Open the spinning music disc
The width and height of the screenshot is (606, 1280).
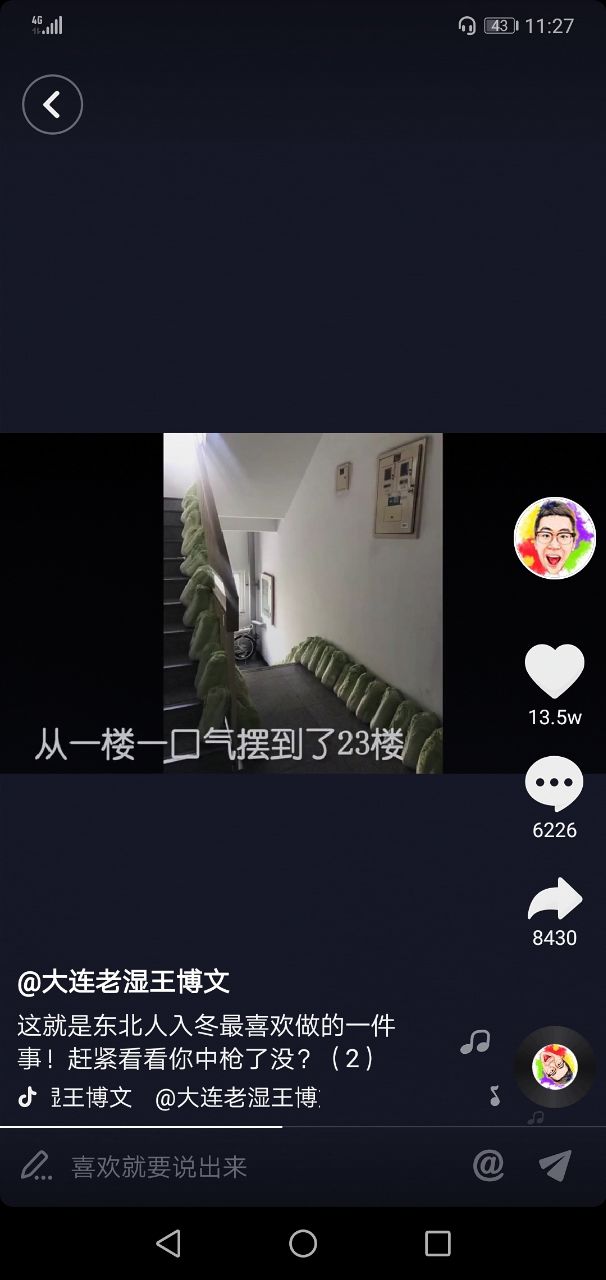(x=554, y=1067)
